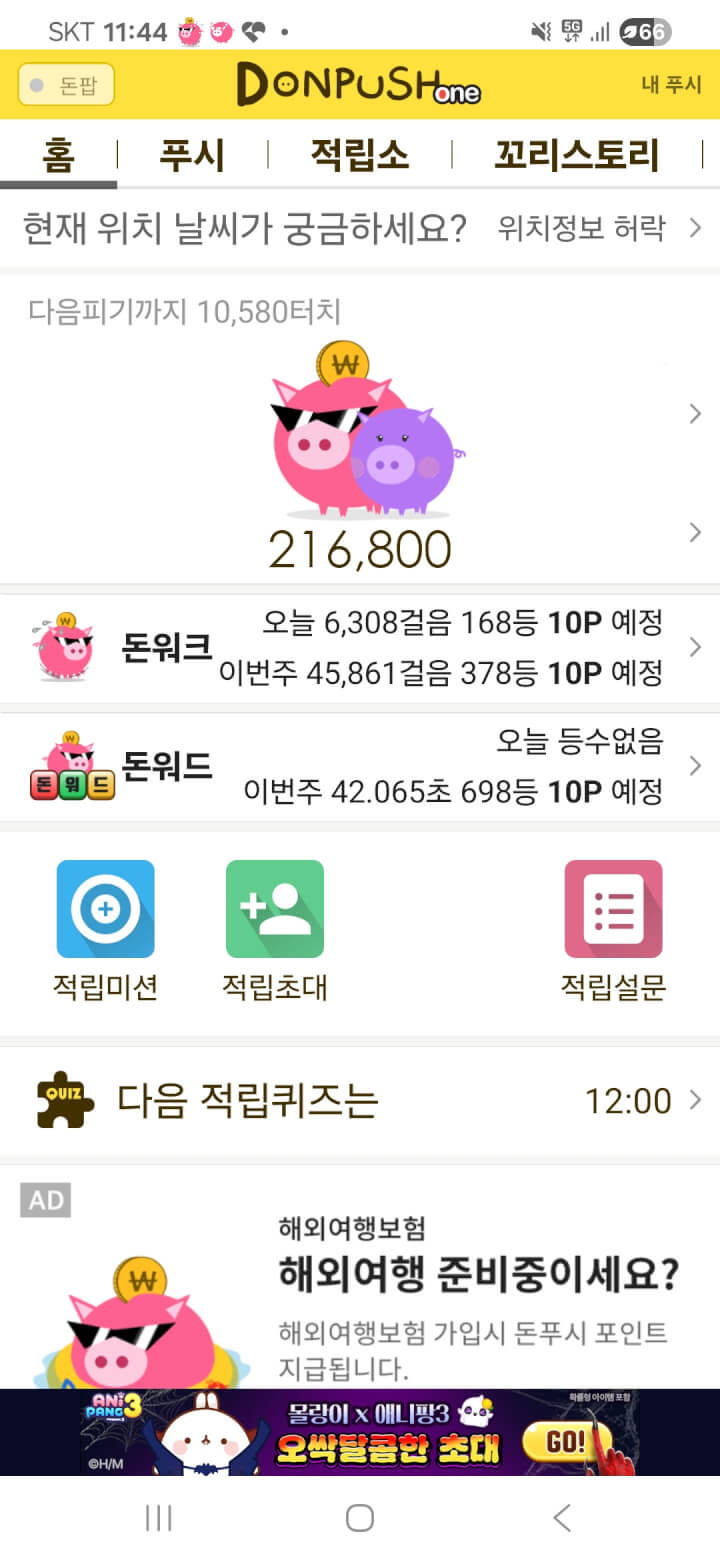
Task: Open the 돈워드 ranking row
Action: (360, 767)
